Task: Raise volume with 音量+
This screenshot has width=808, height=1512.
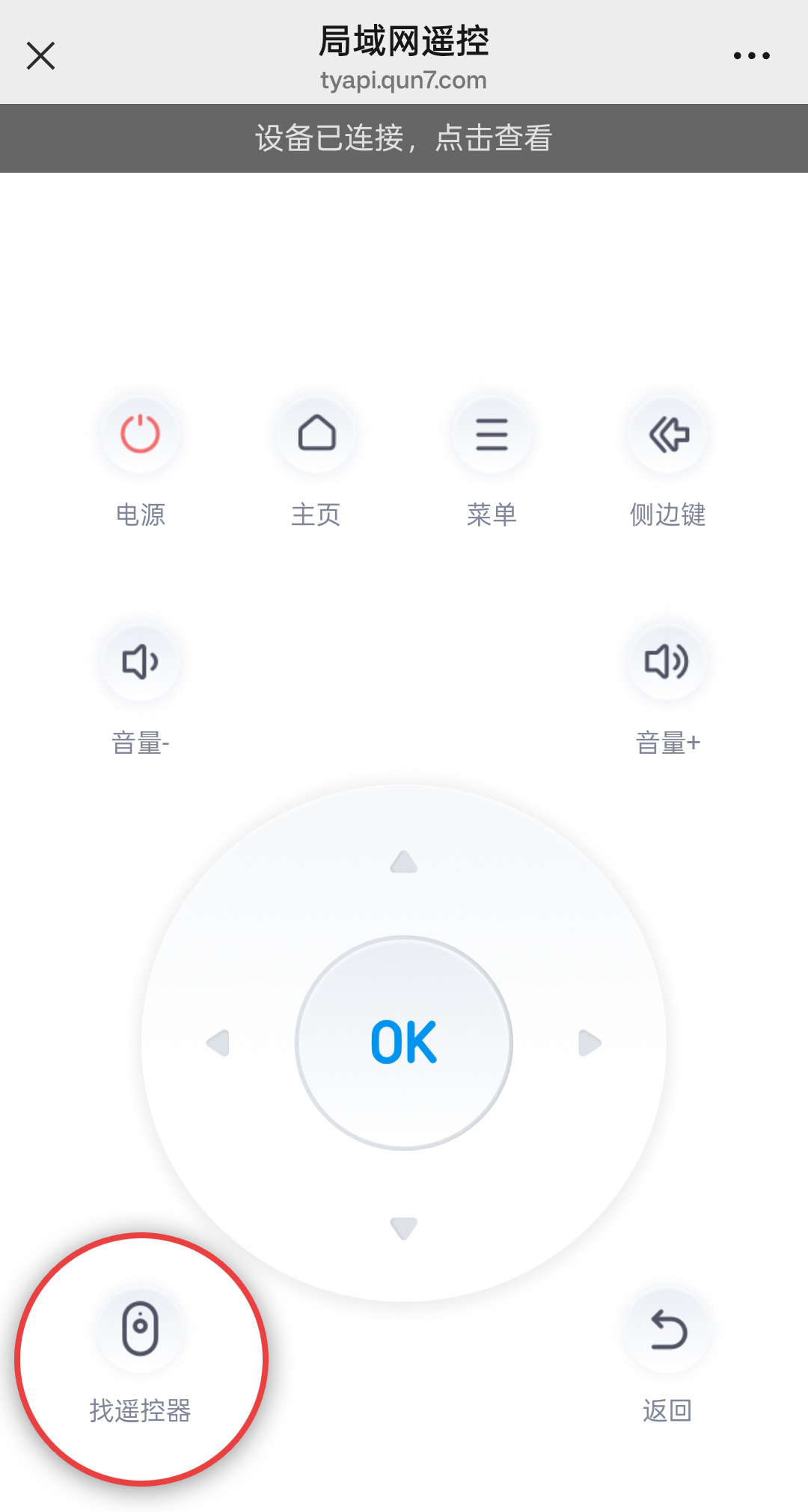Action: coord(667,663)
